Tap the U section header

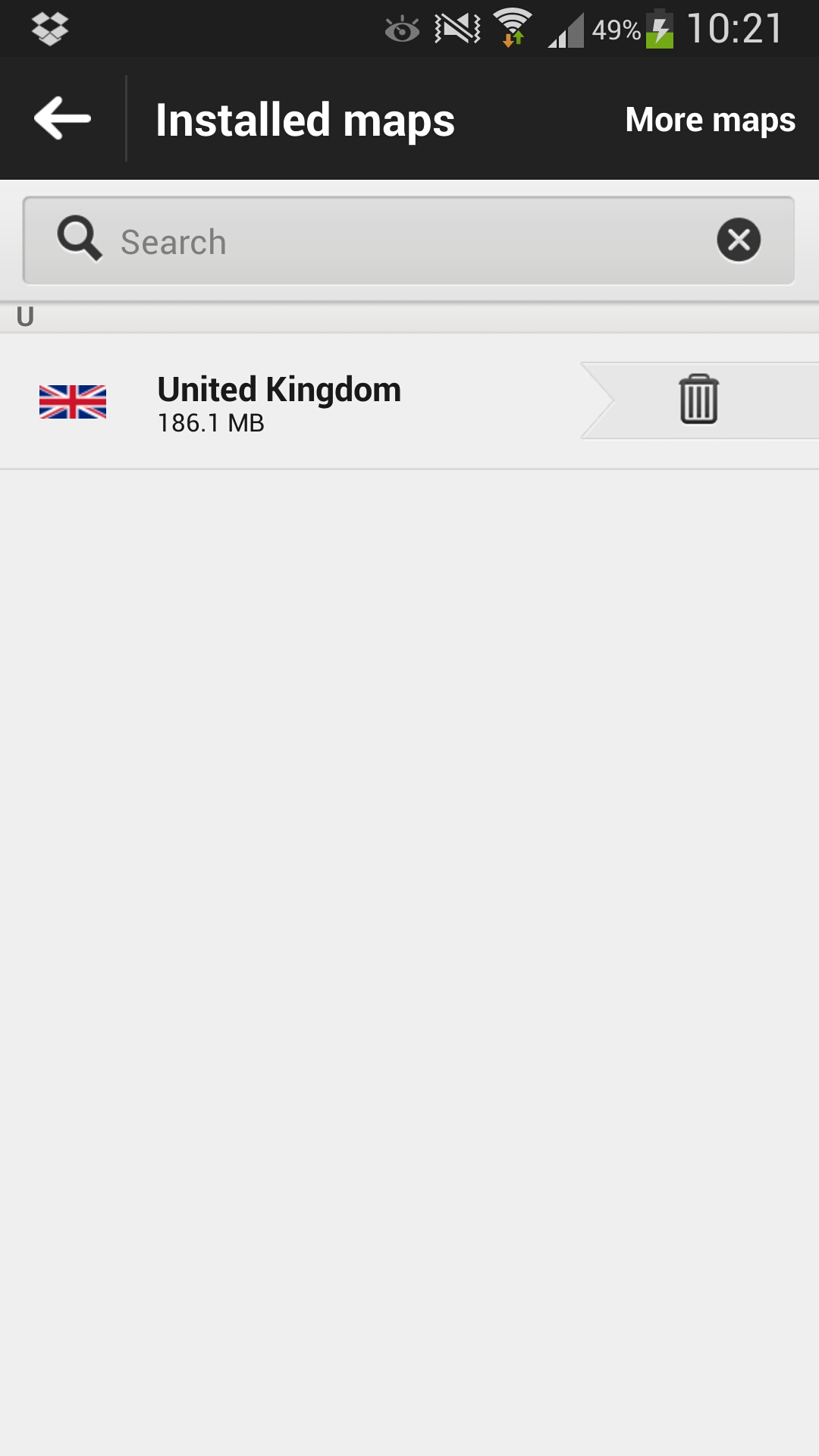tap(27, 315)
